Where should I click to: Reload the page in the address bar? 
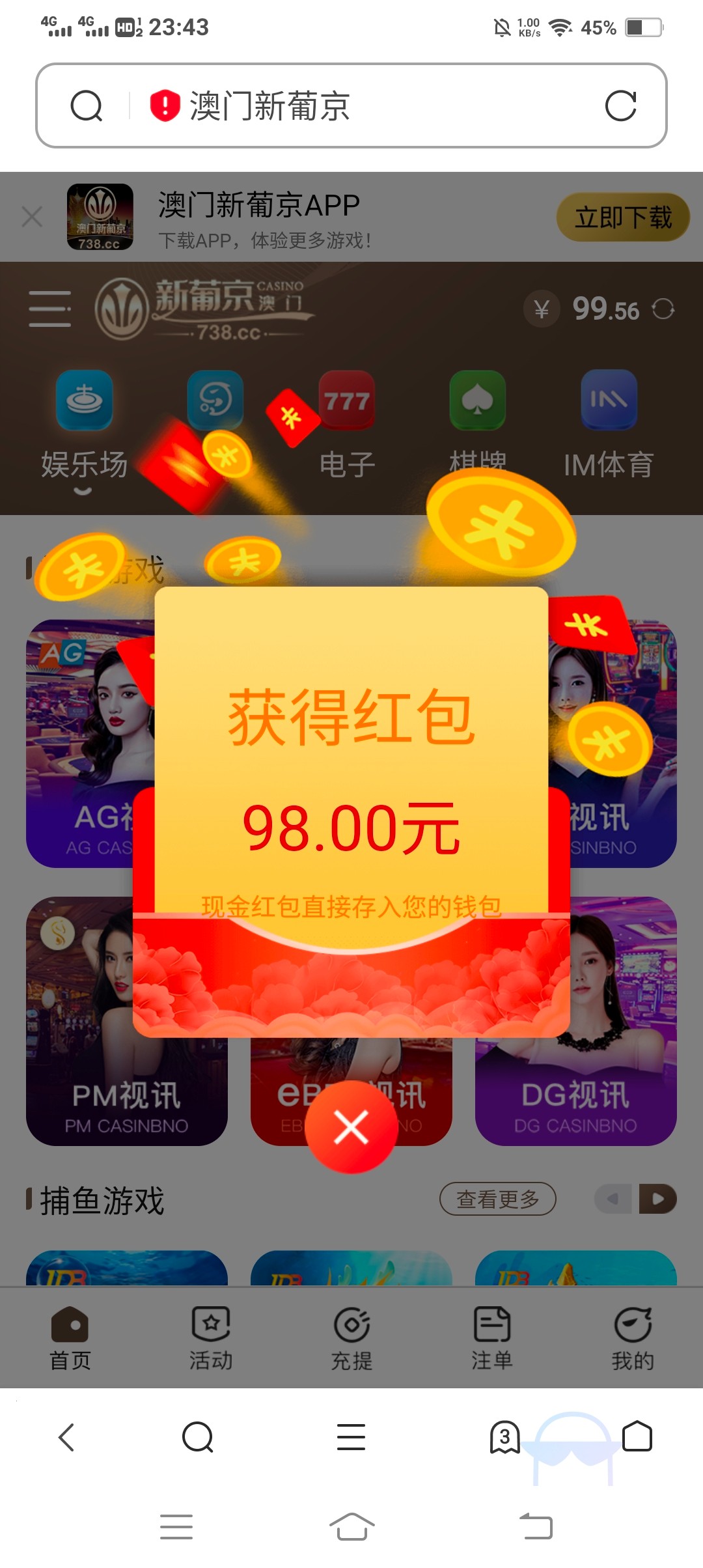[620, 105]
